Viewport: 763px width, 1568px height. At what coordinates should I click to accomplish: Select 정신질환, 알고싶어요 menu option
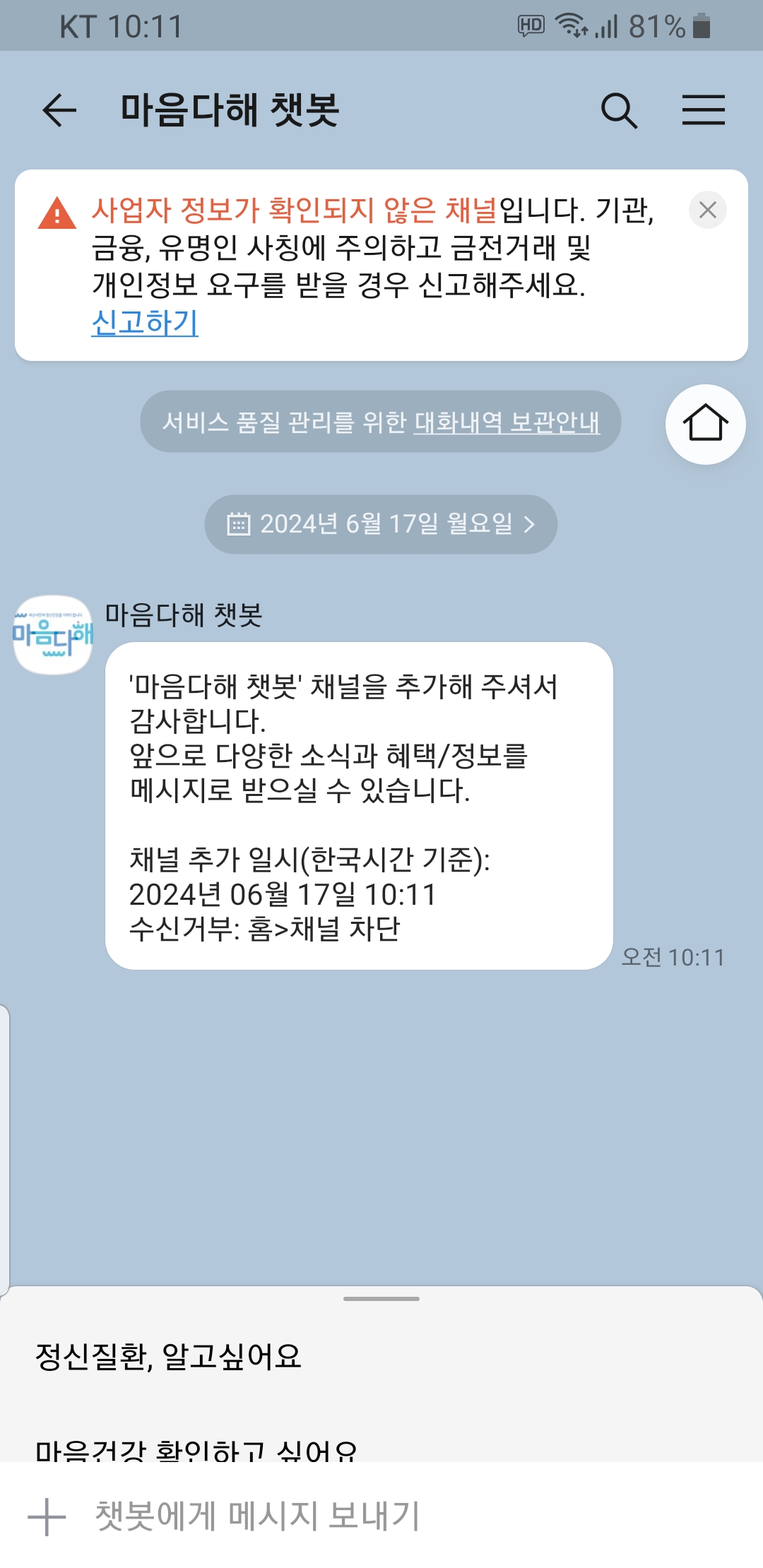pos(168,1356)
